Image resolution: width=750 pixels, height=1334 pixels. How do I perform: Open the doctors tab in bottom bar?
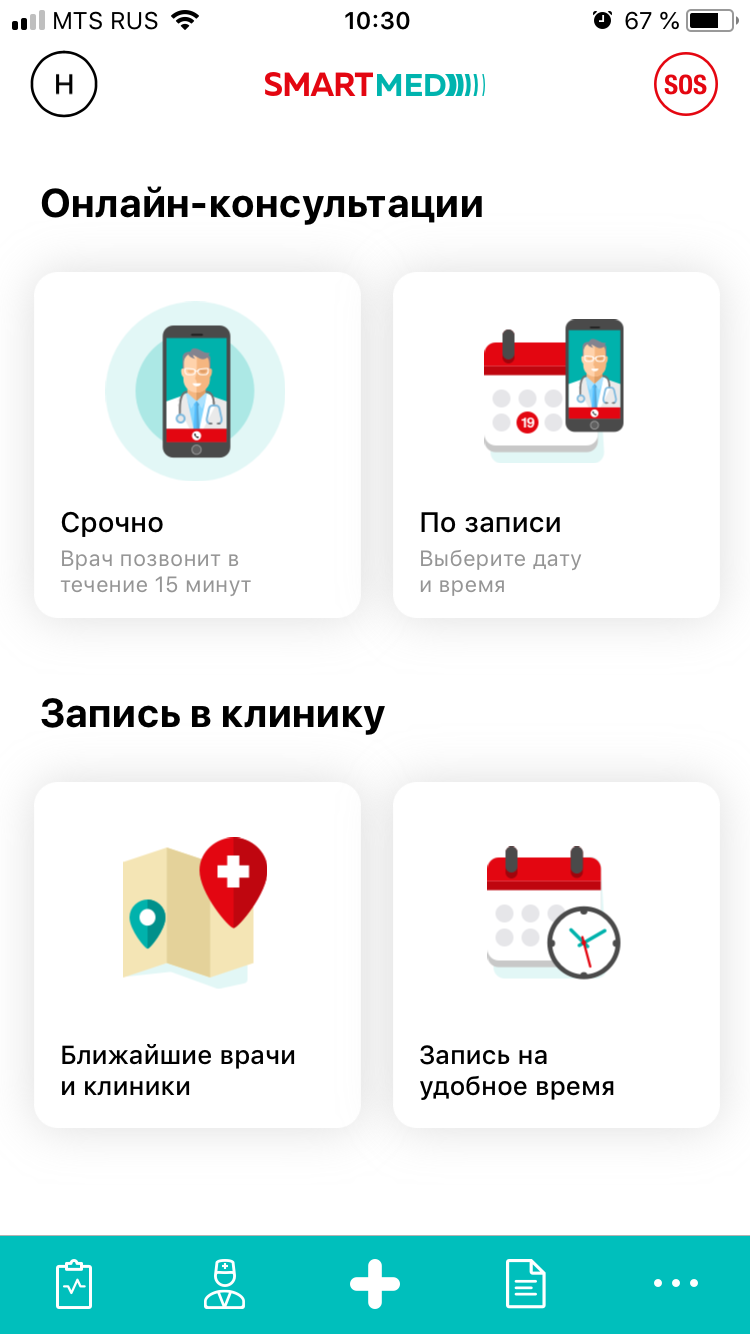click(x=224, y=1284)
